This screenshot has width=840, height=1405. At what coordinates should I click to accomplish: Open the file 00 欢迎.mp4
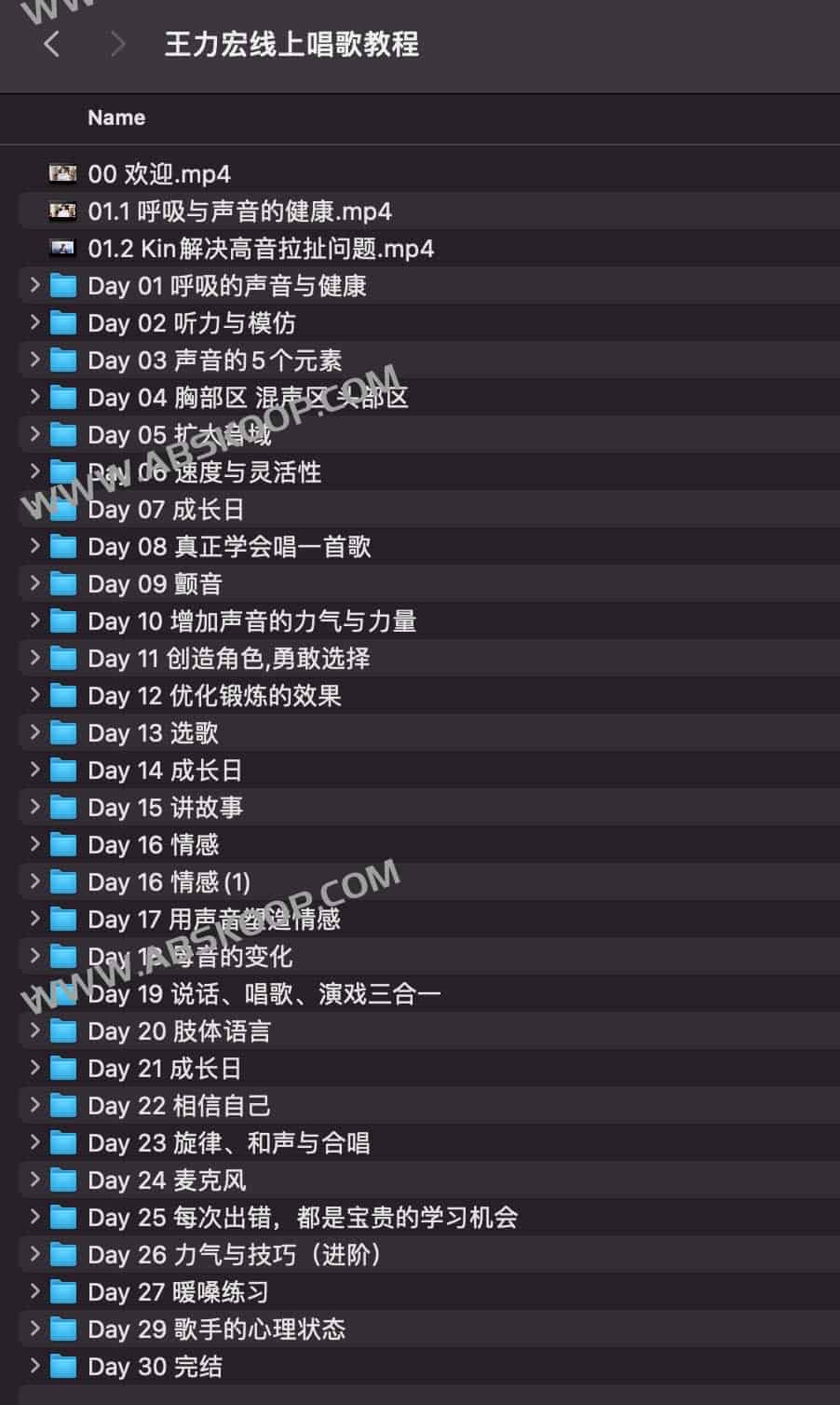[x=159, y=174]
